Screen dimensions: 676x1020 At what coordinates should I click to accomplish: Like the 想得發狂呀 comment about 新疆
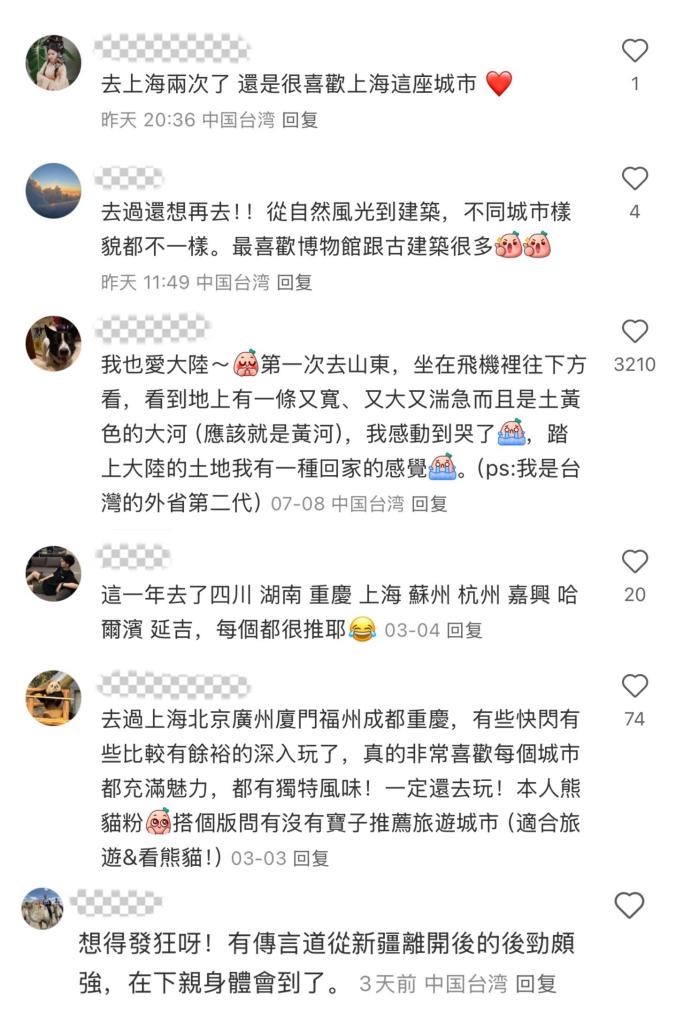[629, 906]
